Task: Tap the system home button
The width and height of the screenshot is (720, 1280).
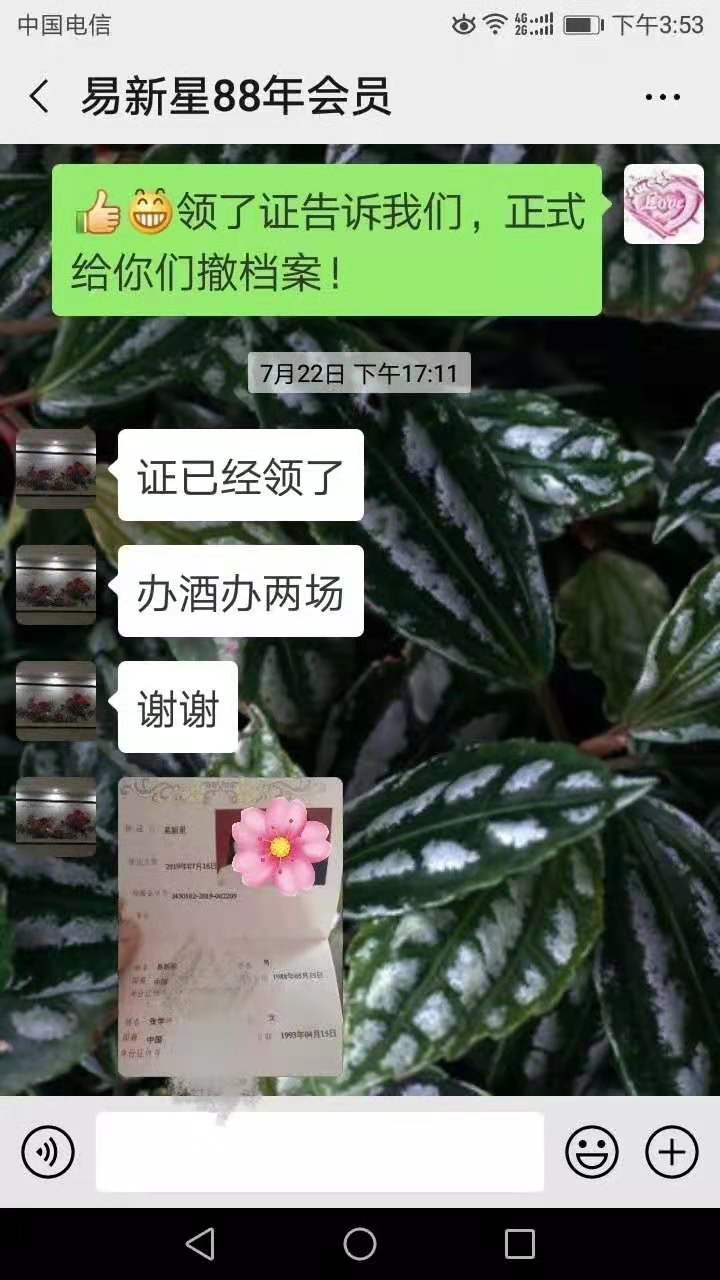Action: pos(360,1244)
